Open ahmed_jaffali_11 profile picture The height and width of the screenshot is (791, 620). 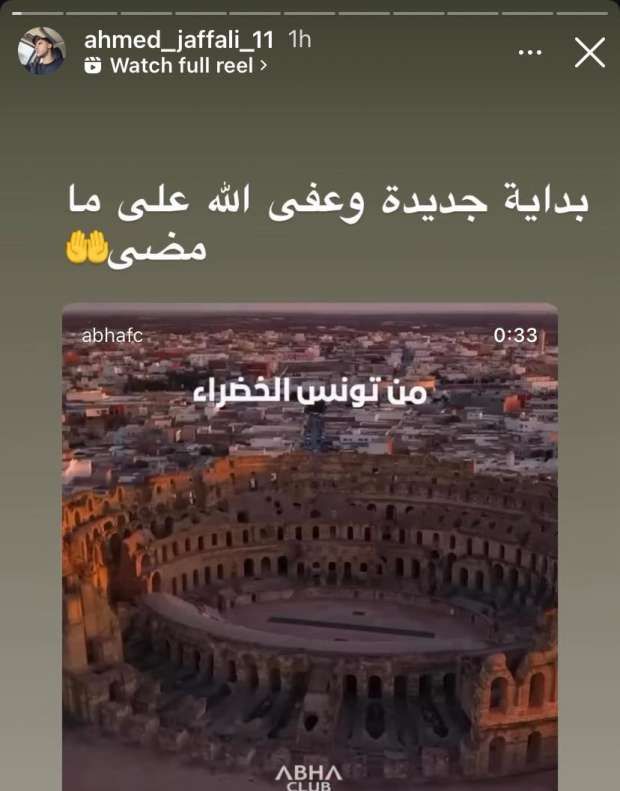point(42,51)
